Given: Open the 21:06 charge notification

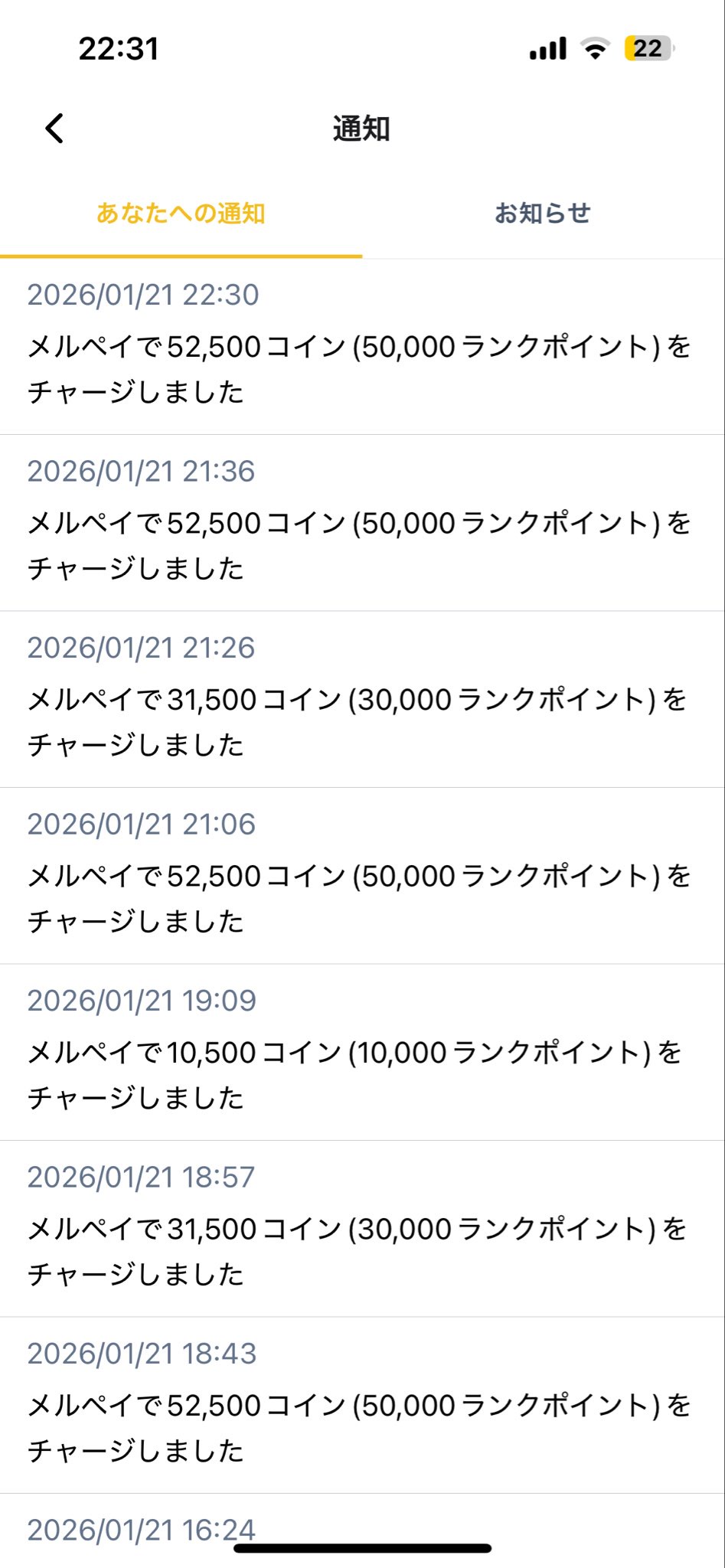Looking at the screenshot, I should (x=360, y=877).
